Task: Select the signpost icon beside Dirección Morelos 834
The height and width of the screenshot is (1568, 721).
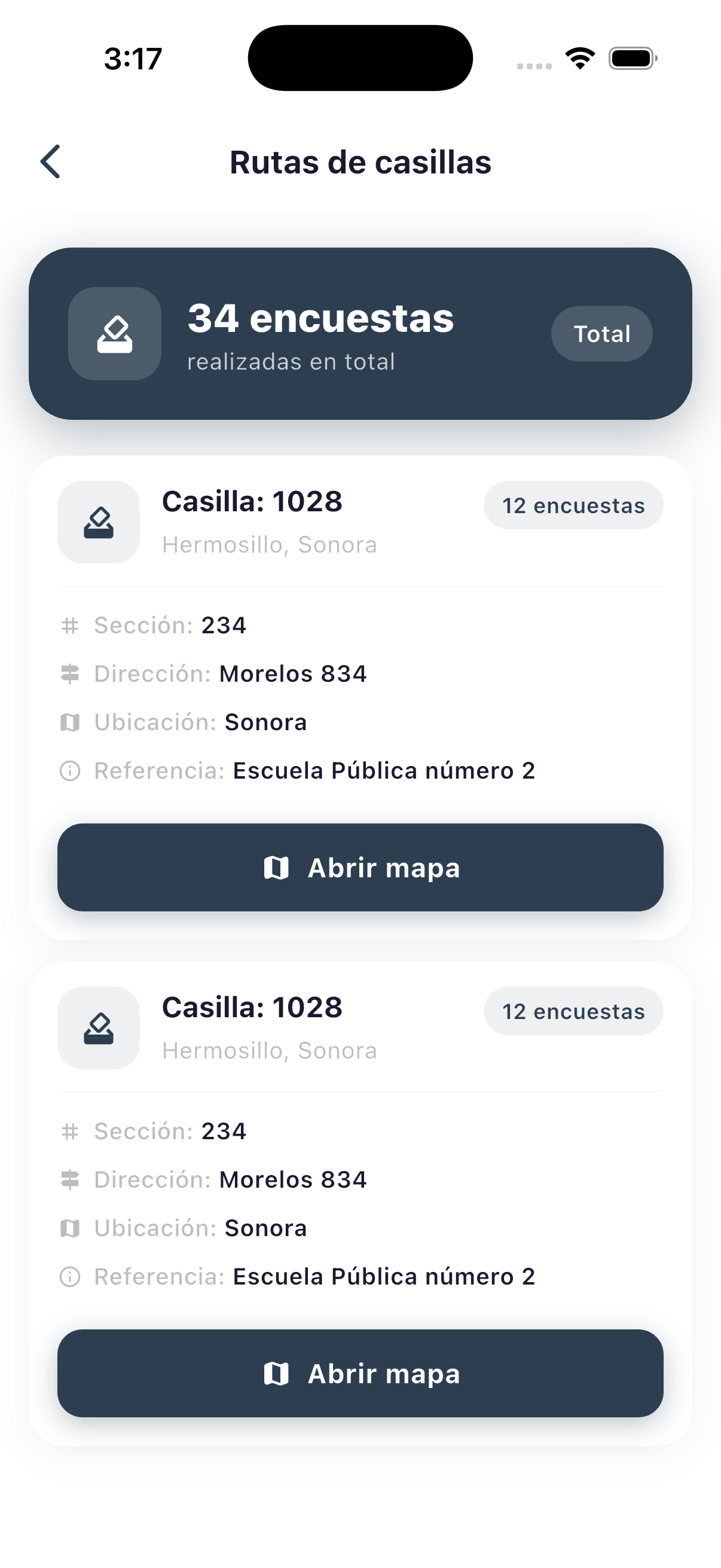Action: coord(70,673)
